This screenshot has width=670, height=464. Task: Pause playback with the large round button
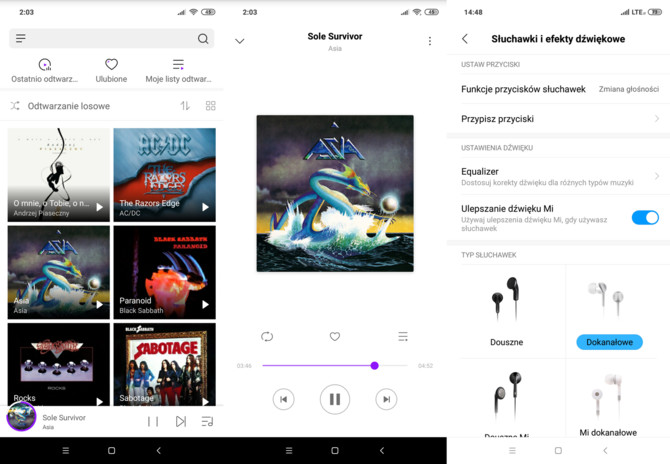(335, 399)
